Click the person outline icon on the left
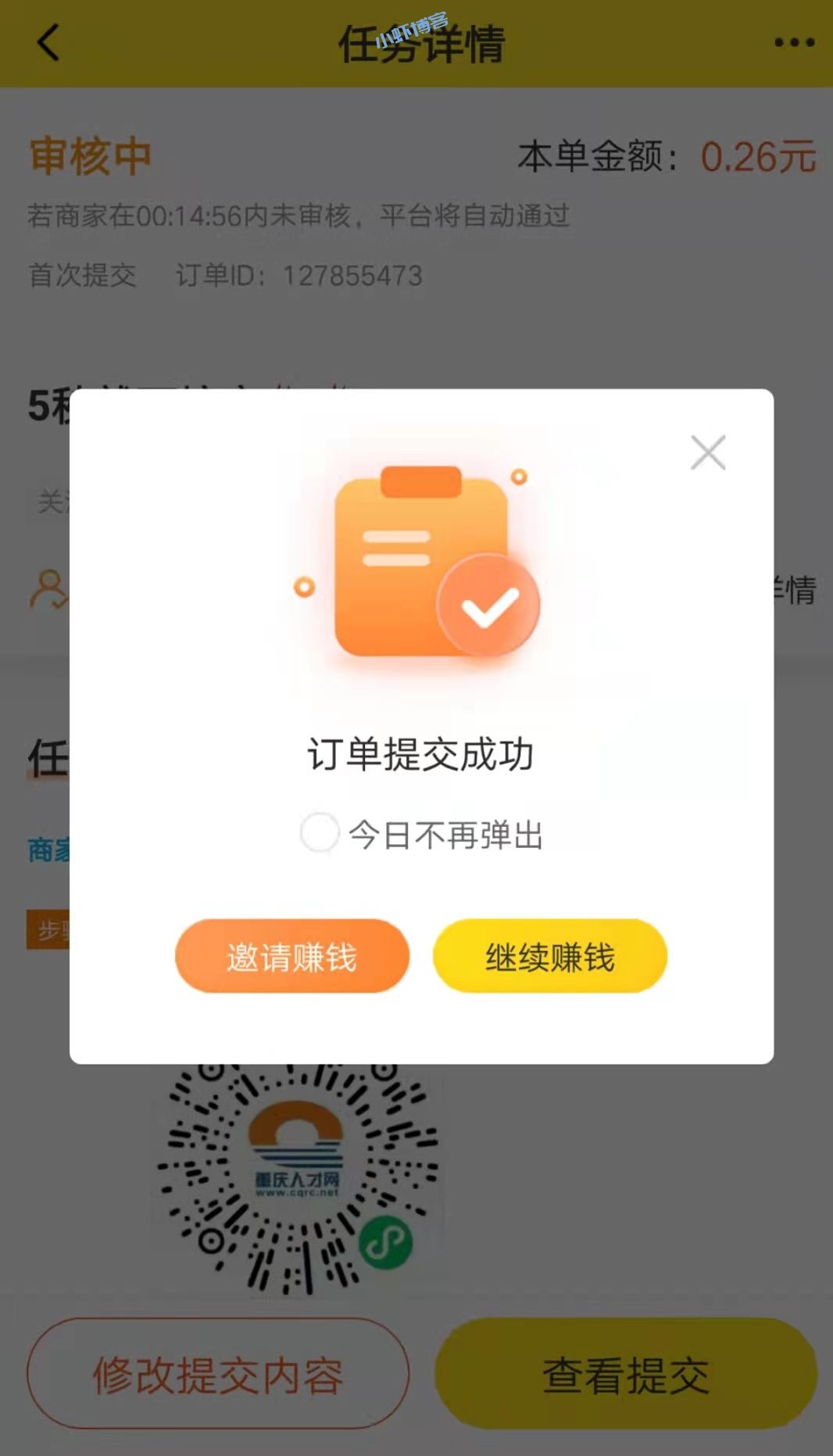 click(48, 588)
